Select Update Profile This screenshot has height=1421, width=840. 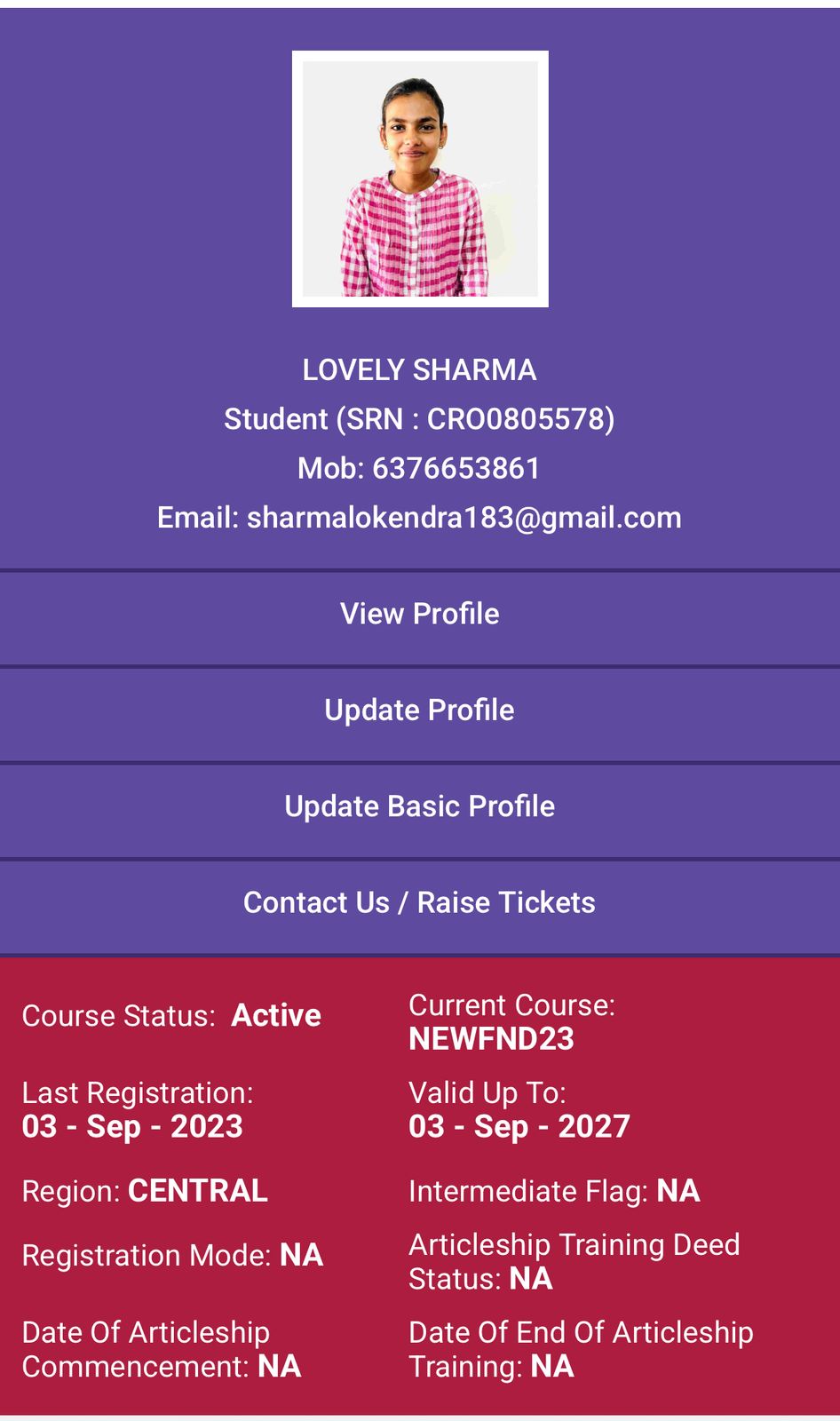[x=419, y=710]
